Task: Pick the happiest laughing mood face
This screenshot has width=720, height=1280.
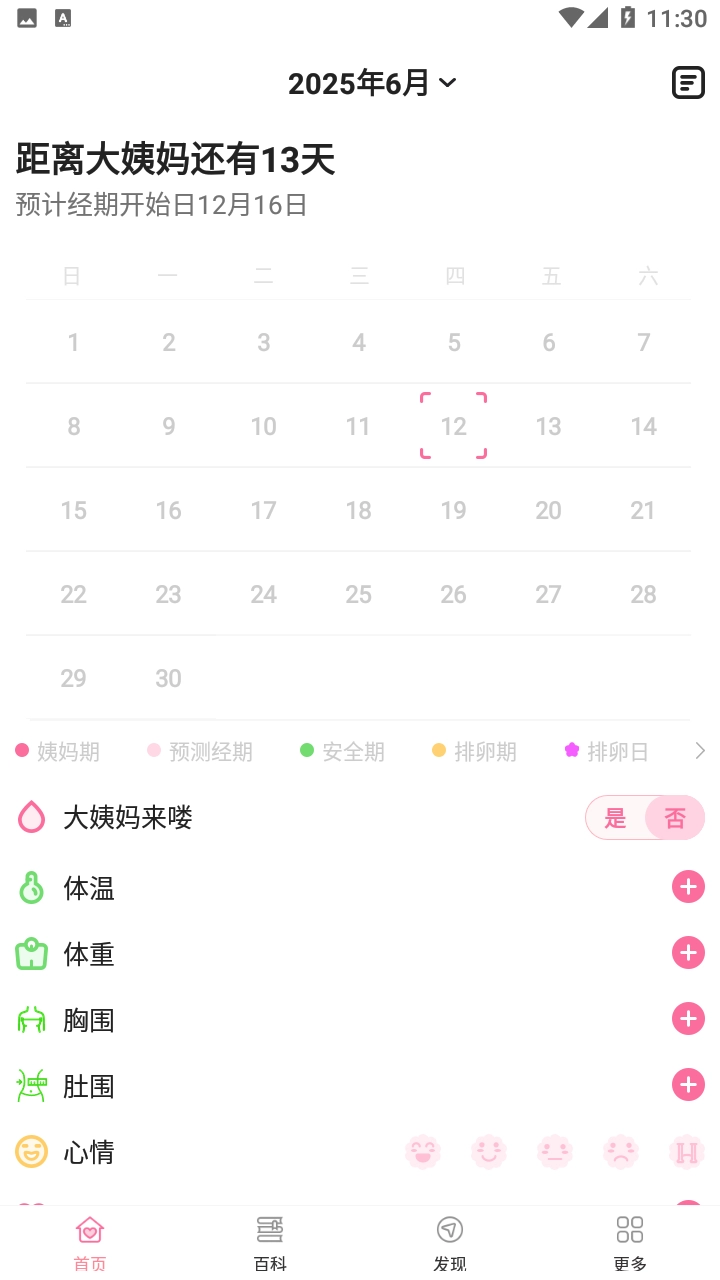Action: coord(423,1152)
